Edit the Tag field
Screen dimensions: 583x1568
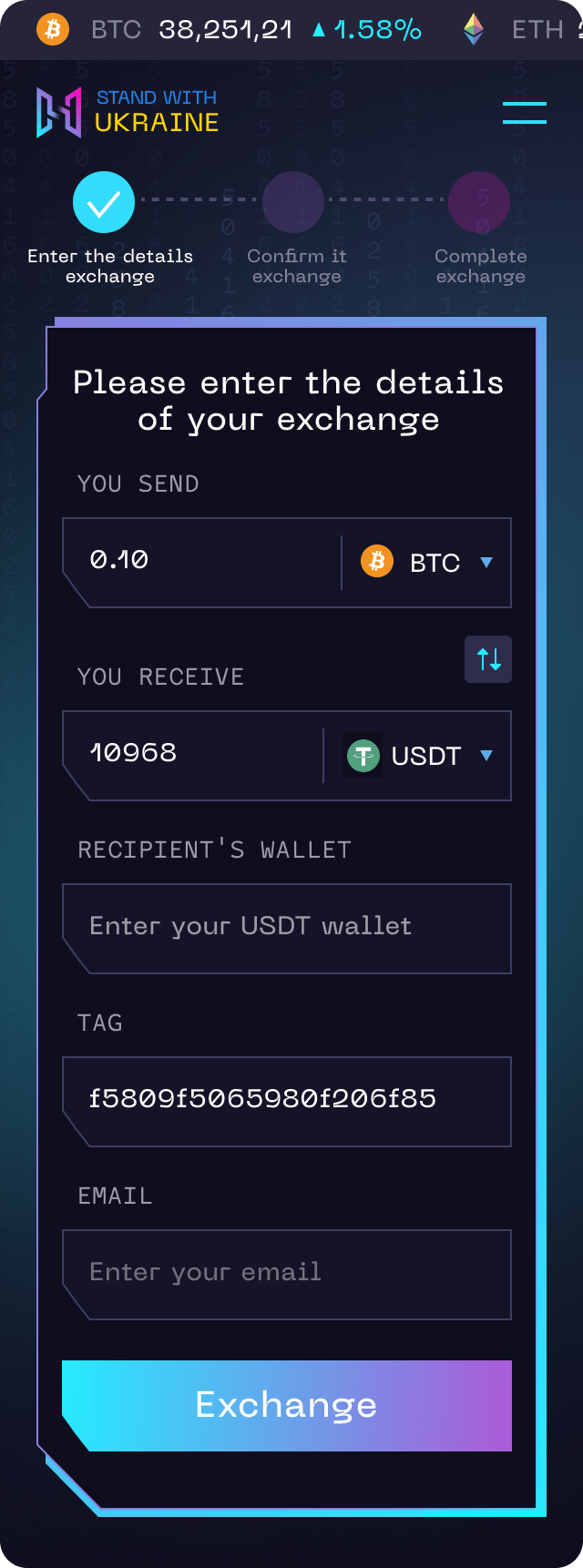(287, 1100)
